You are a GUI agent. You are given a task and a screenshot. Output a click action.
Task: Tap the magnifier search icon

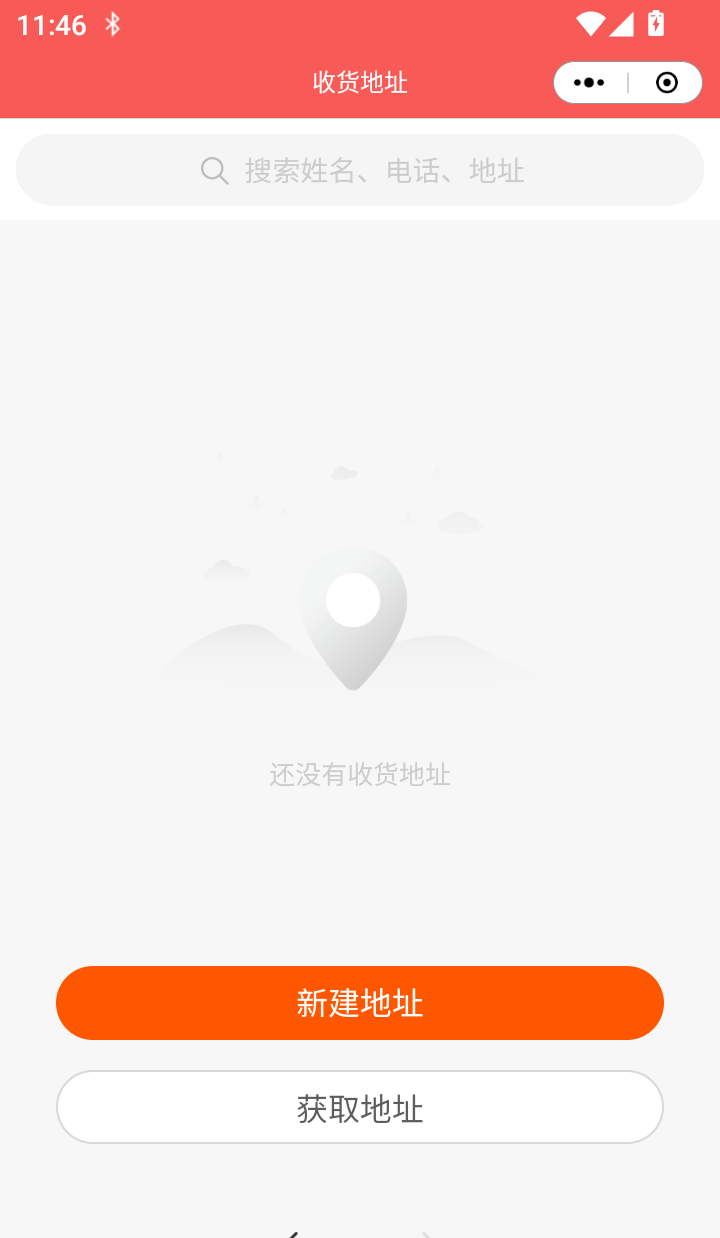click(214, 170)
